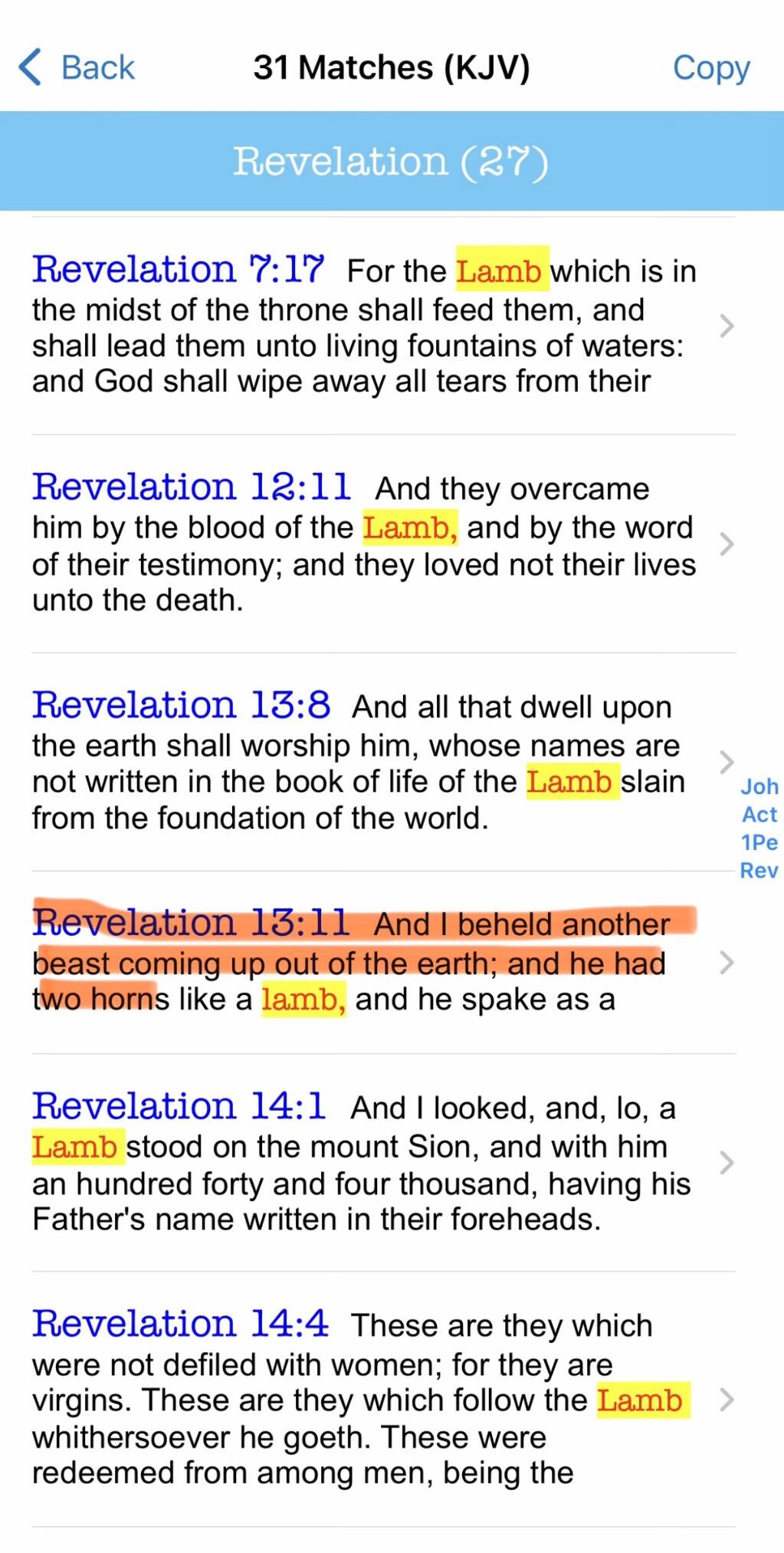Jump to 1Pe in the index
The height and width of the screenshot is (1553, 784).
coord(759,842)
